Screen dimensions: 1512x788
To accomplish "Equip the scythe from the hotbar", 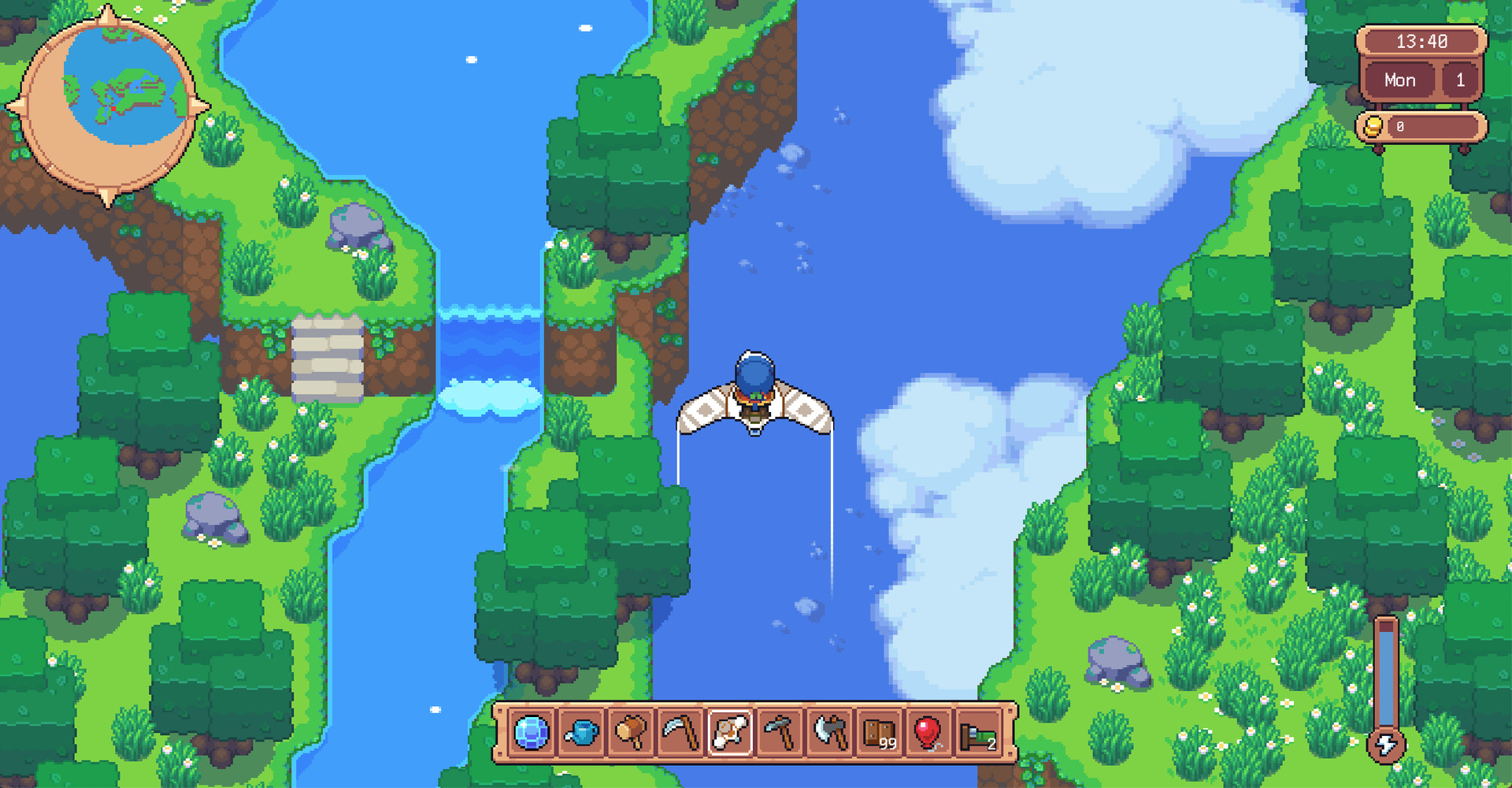I will click(x=680, y=733).
